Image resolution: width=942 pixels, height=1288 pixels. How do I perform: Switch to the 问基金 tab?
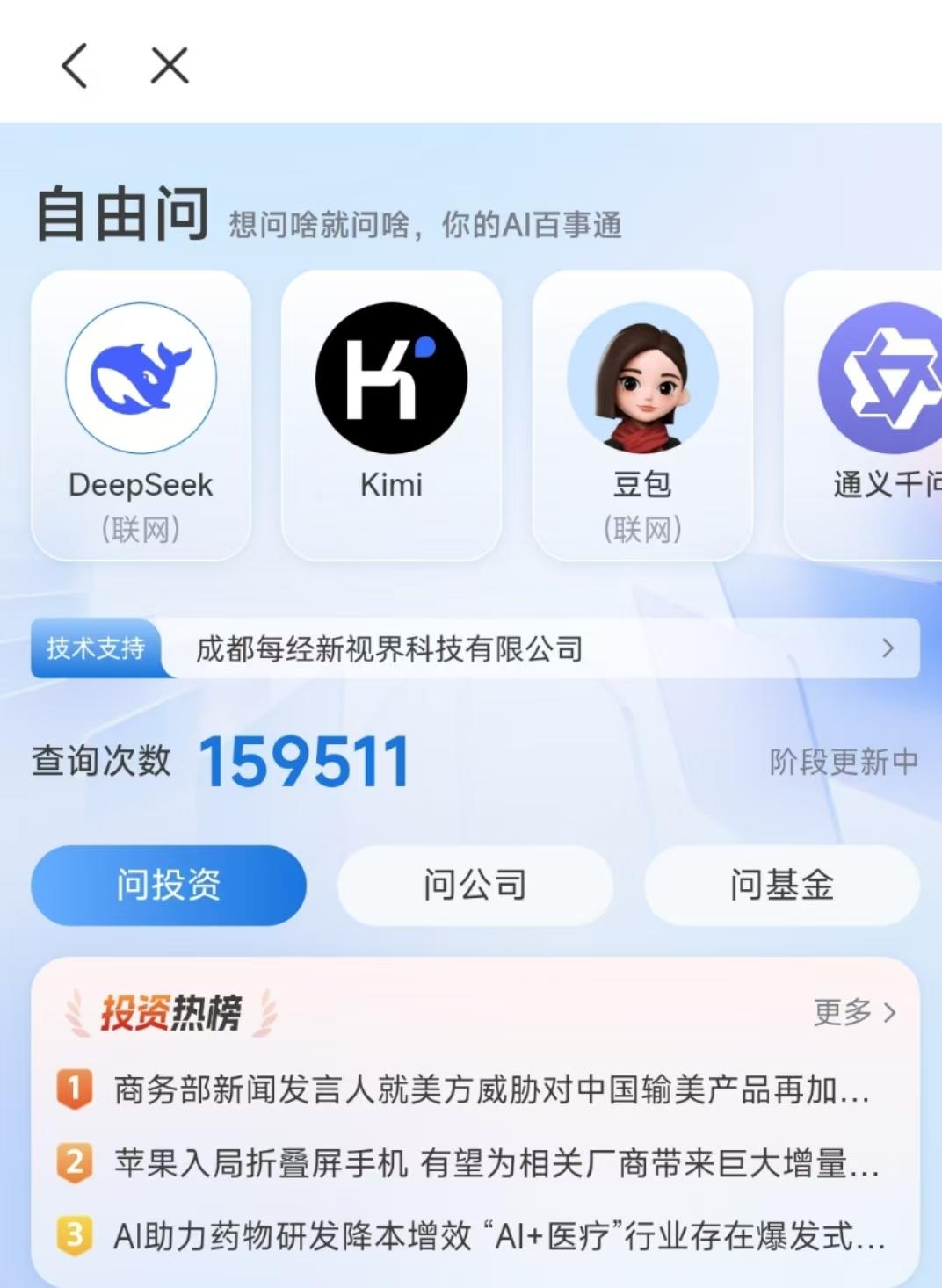[x=781, y=885]
